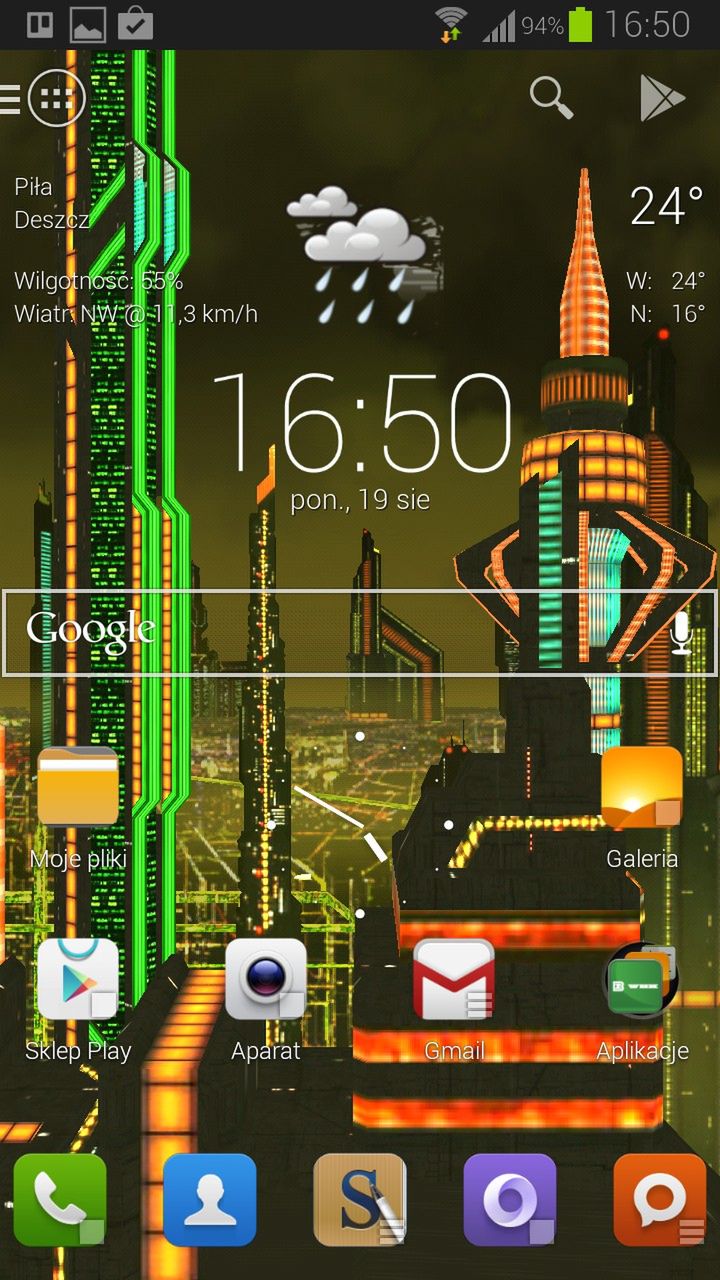This screenshot has width=720, height=1280.
Task: Open the app drawer grid button
Action: (x=57, y=98)
